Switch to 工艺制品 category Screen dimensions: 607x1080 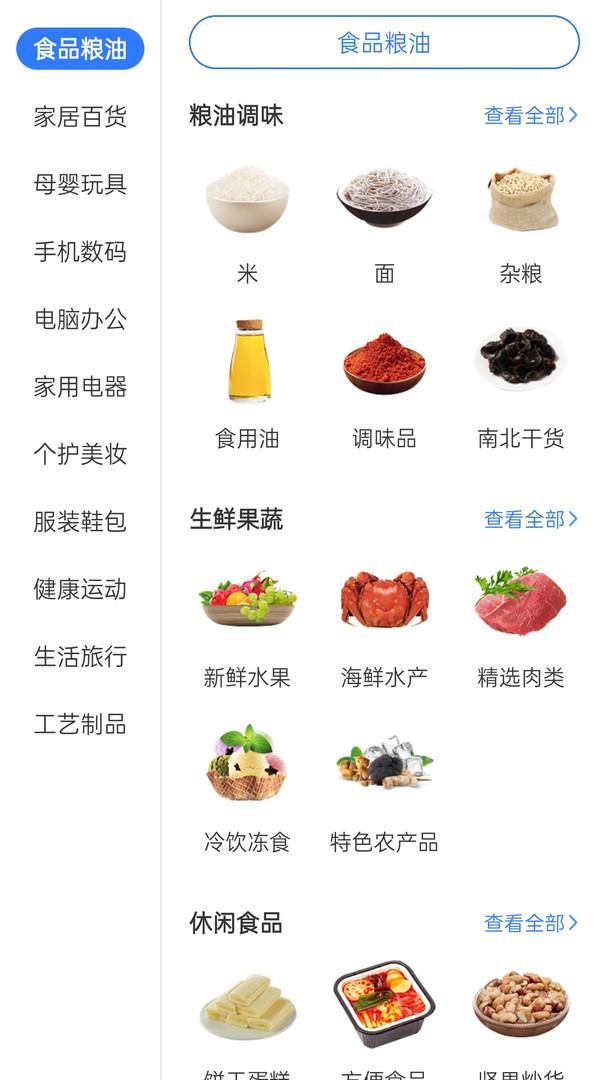(x=80, y=724)
